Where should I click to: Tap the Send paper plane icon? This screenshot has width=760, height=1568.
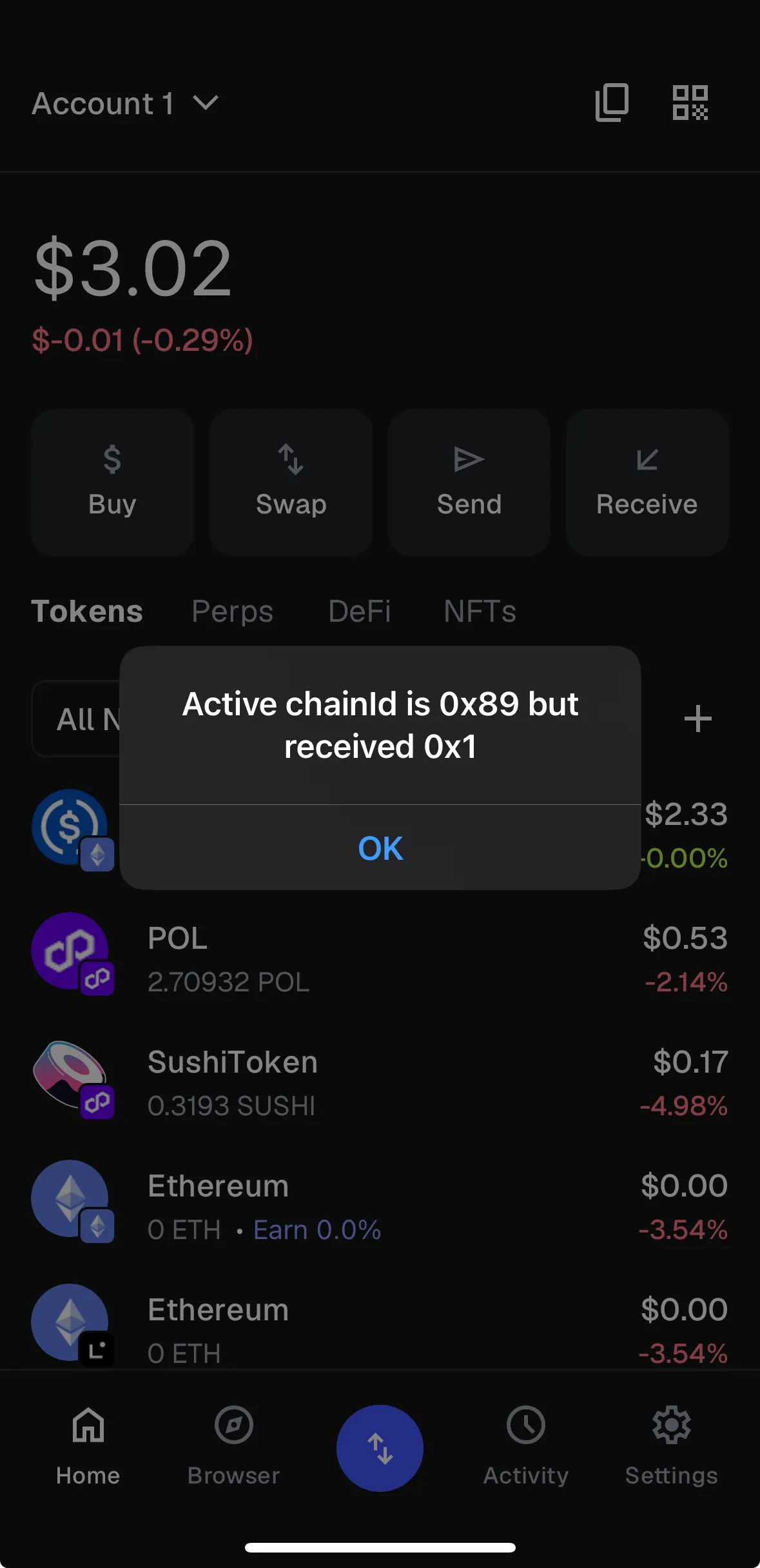point(469,461)
